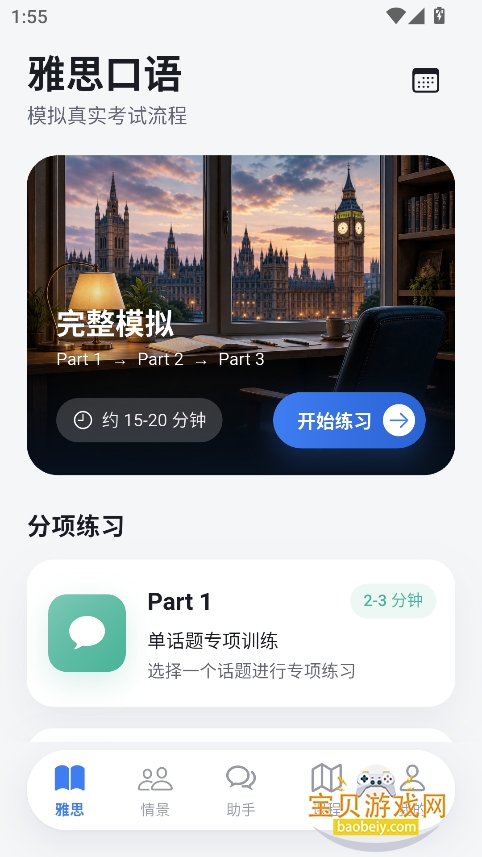The height and width of the screenshot is (857, 482).
Task: Open the calendar icon in the header
Action: (x=425, y=81)
